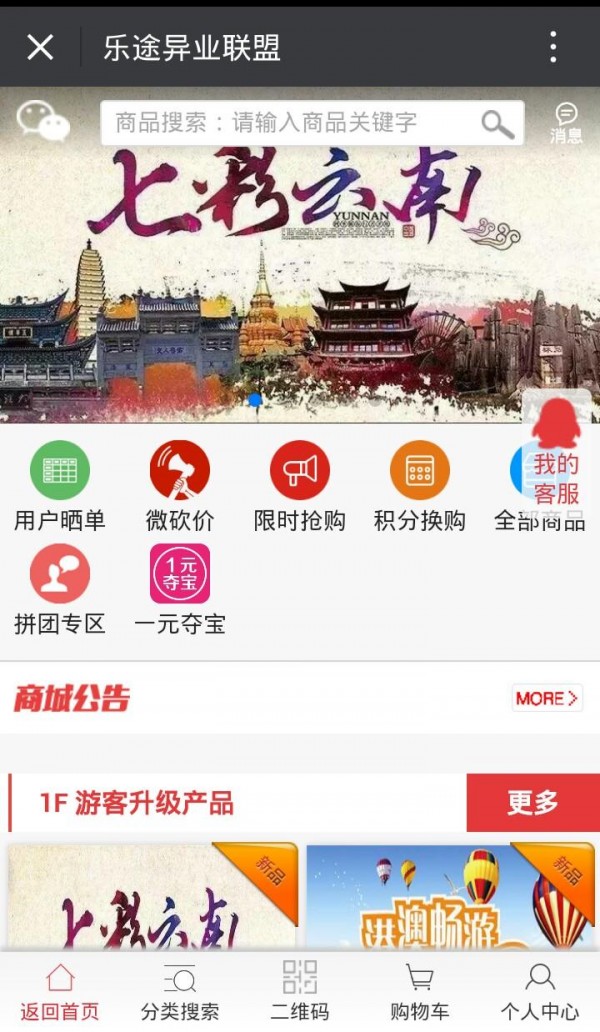Close the 乐途异业联盟 page
This screenshot has height=1032, width=600.
40,47
